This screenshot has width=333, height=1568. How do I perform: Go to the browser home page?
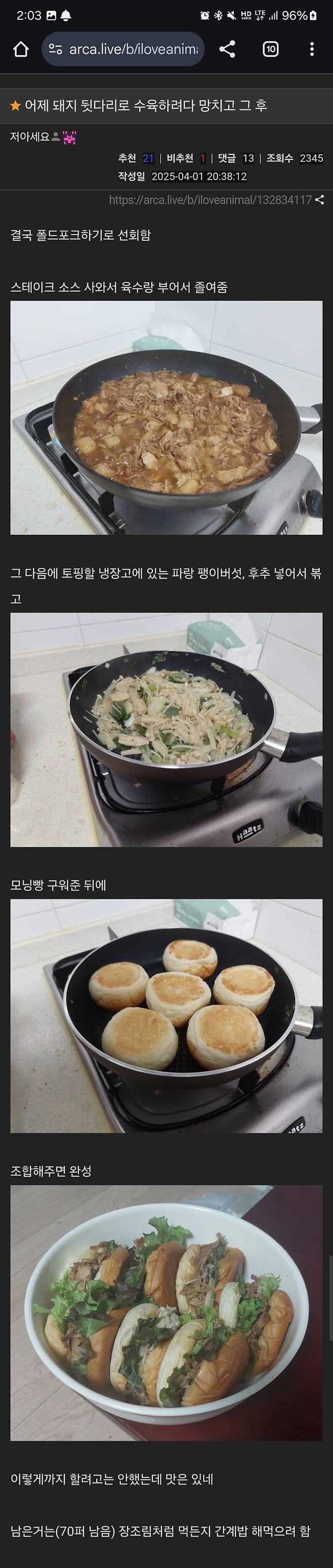(x=21, y=49)
